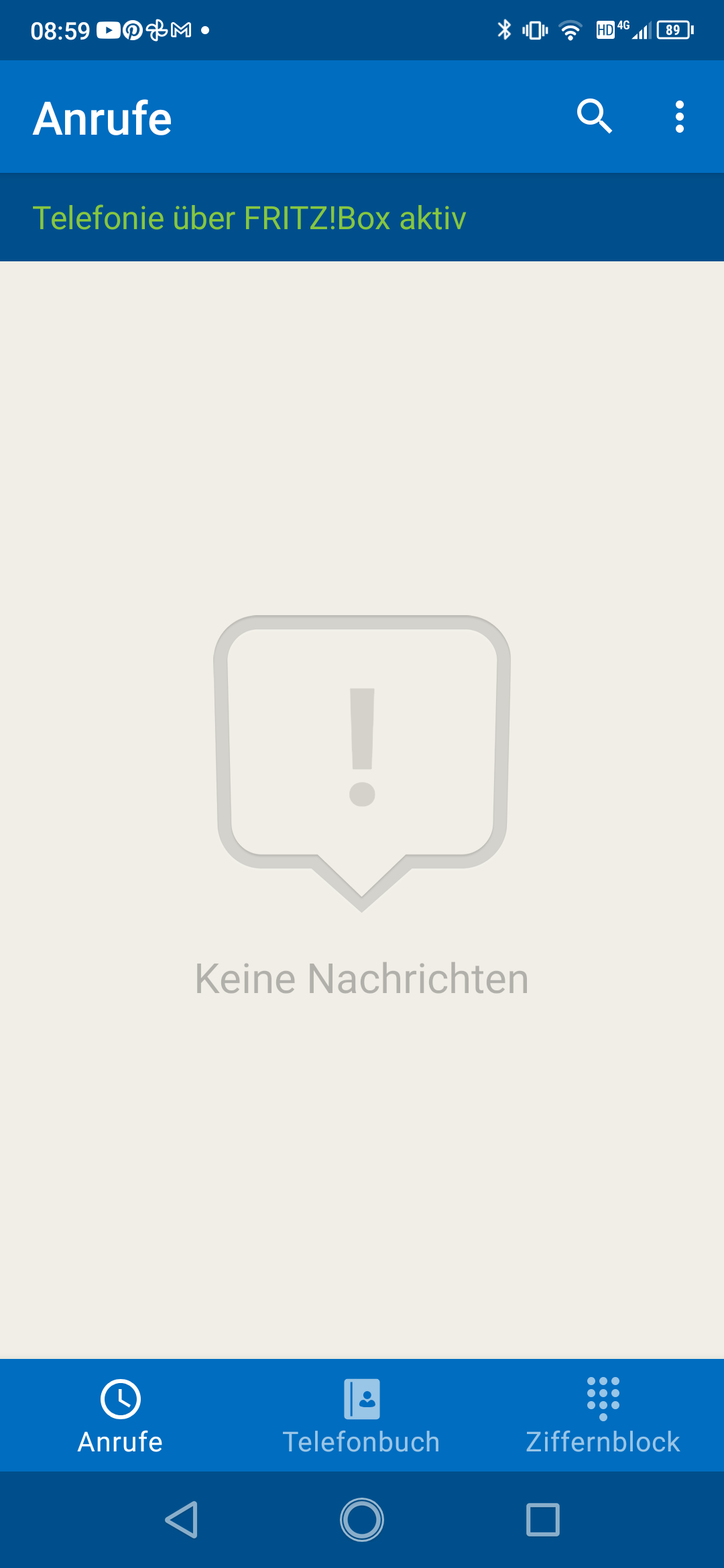The image size is (724, 1568).
Task: Switch to the Telefonbuch tab
Action: pos(361,1415)
